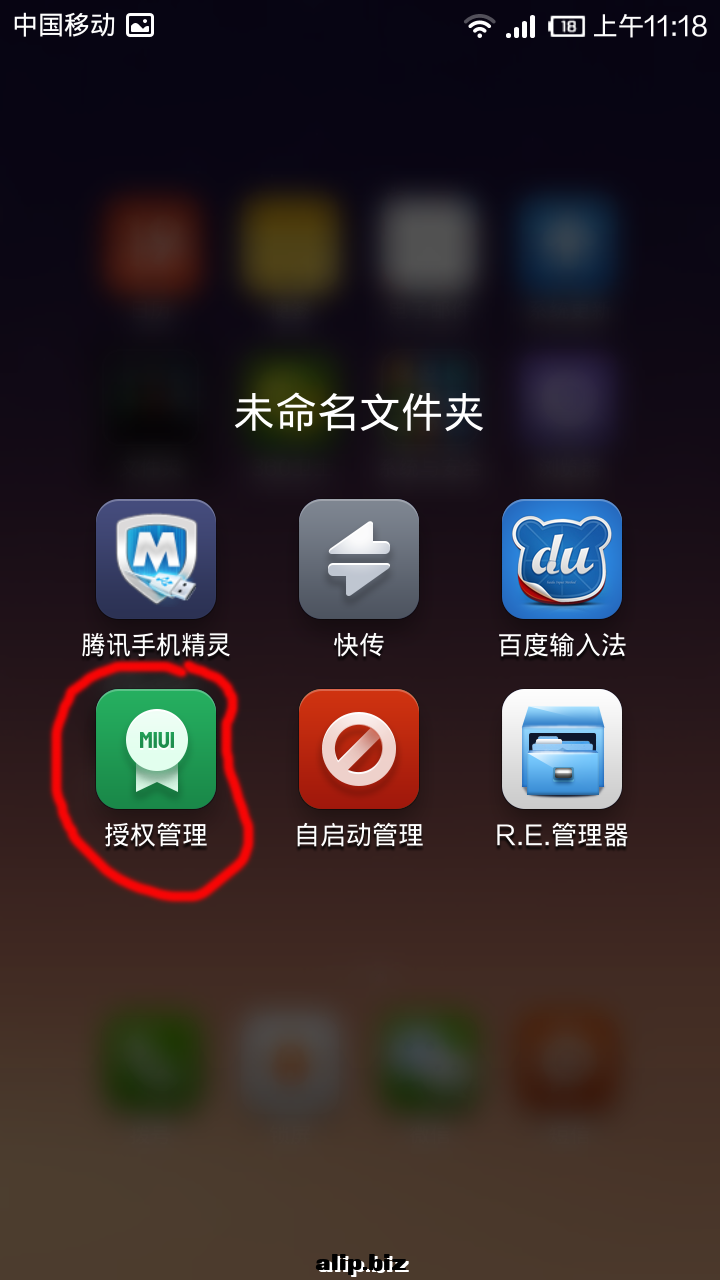Viewport: 720px width, 1280px height.
Task: Open 百度输入法 app
Action: [562, 559]
